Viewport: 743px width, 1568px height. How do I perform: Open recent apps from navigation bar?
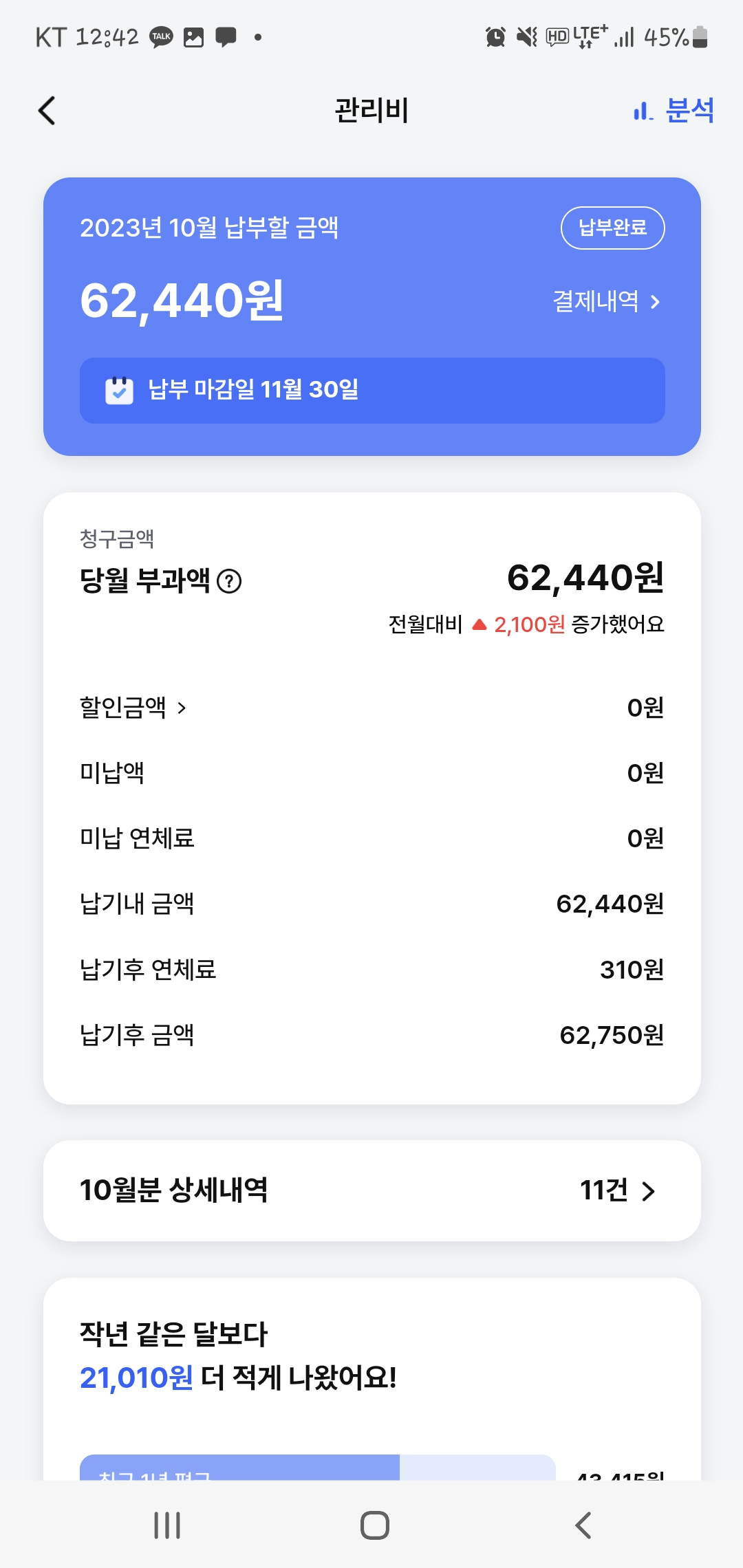click(x=167, y=1525)
